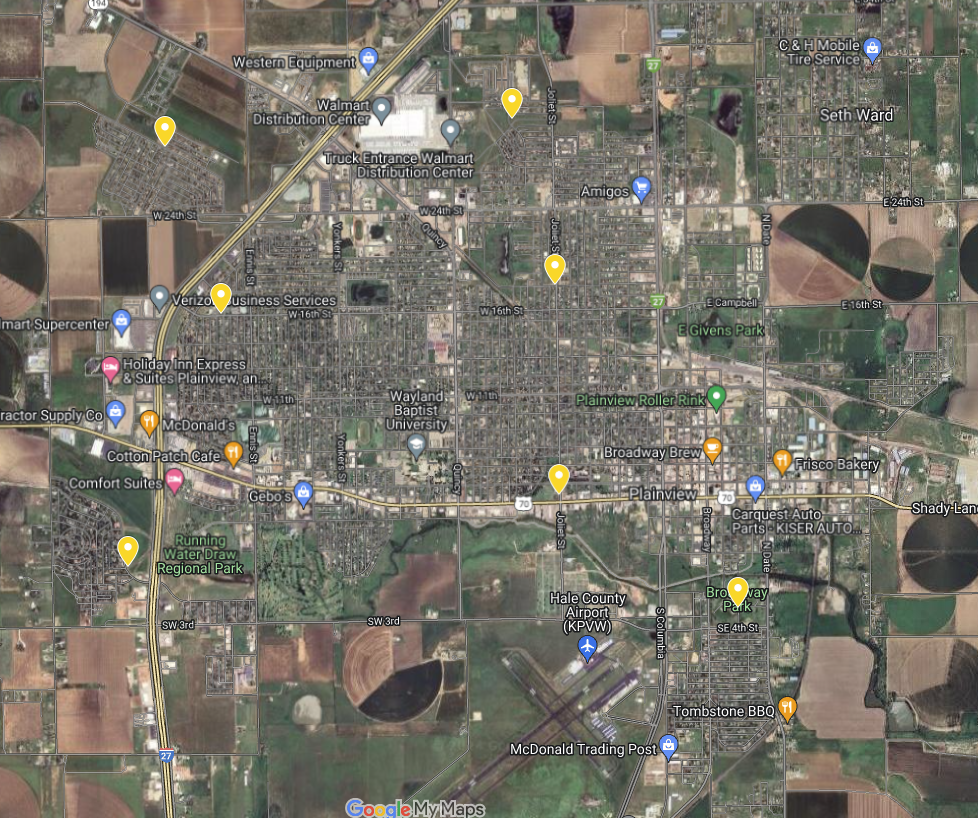Open the Verizon Business Services pin
The image size is (978, 818).
point(159,296)
